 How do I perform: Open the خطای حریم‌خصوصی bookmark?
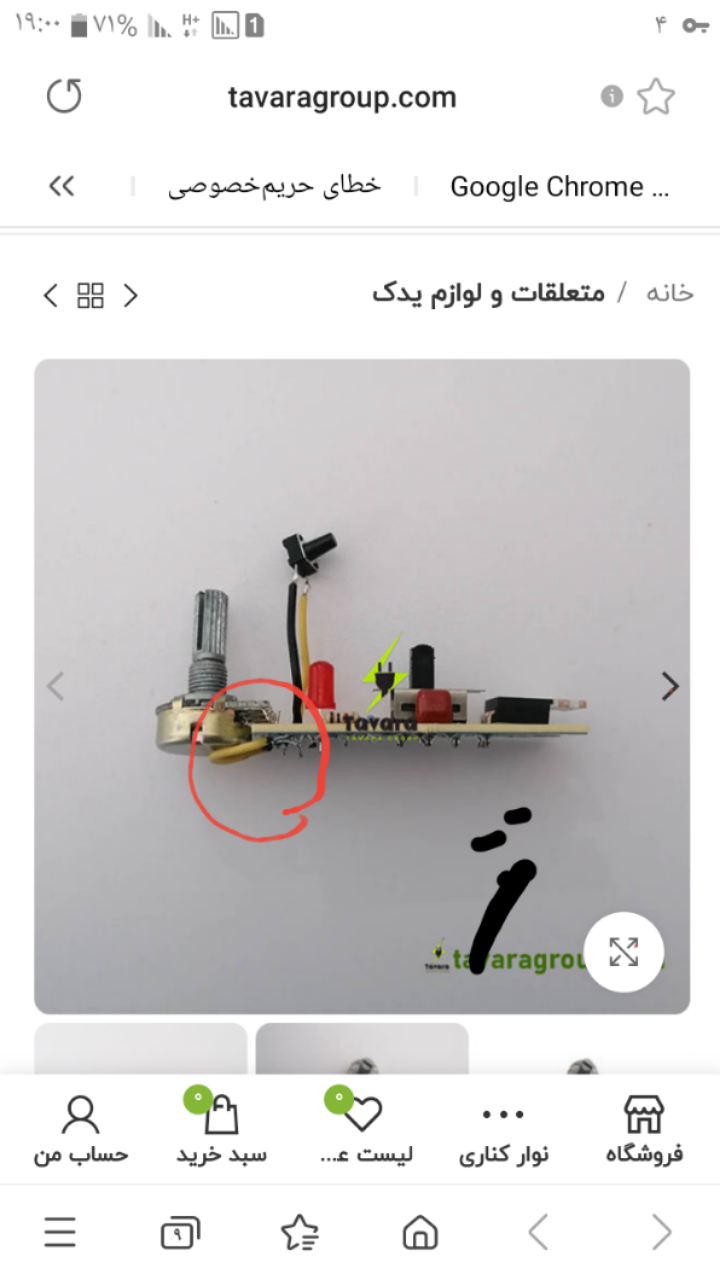(275, 186)
